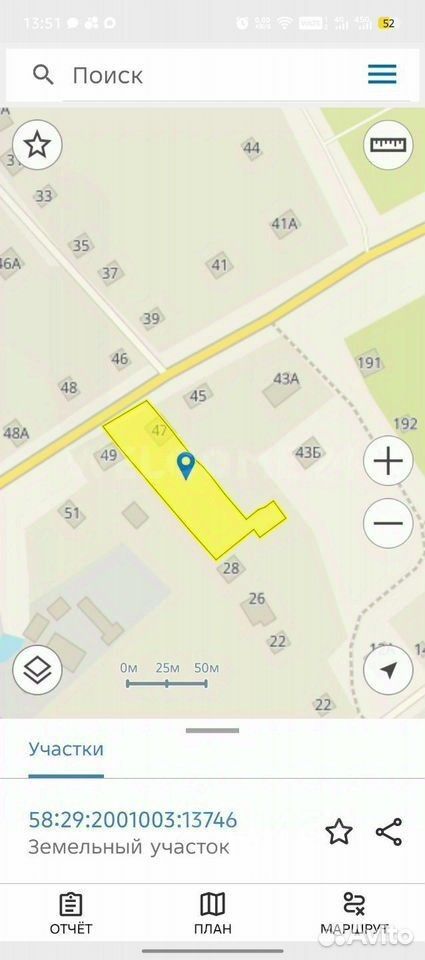Image resolution: width=425 pixels, height=960 pixels.
Task: Zoom out the map with minus button
Action: [x=388, y=523]
